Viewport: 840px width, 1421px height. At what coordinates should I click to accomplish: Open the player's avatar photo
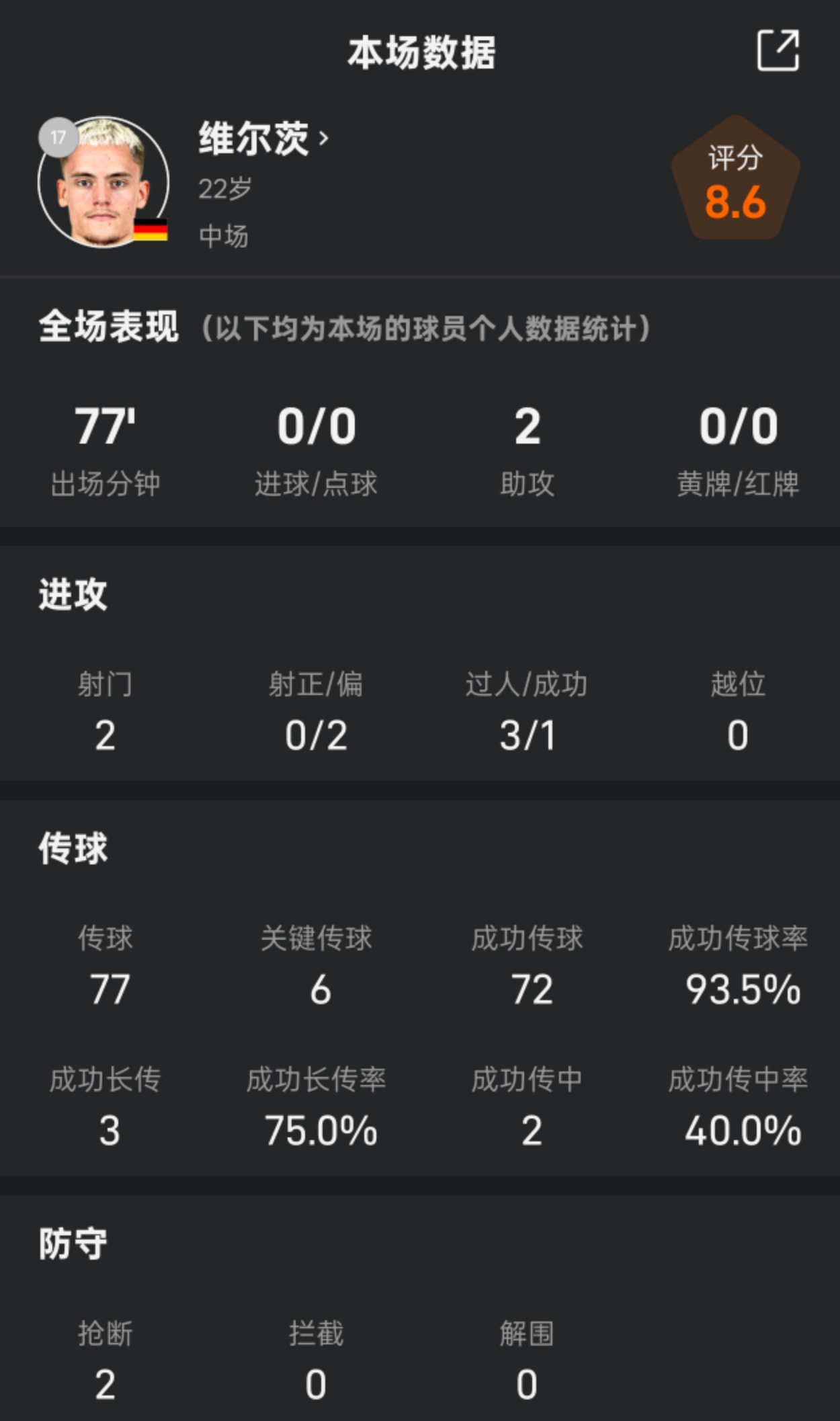[x=103, y=182]
